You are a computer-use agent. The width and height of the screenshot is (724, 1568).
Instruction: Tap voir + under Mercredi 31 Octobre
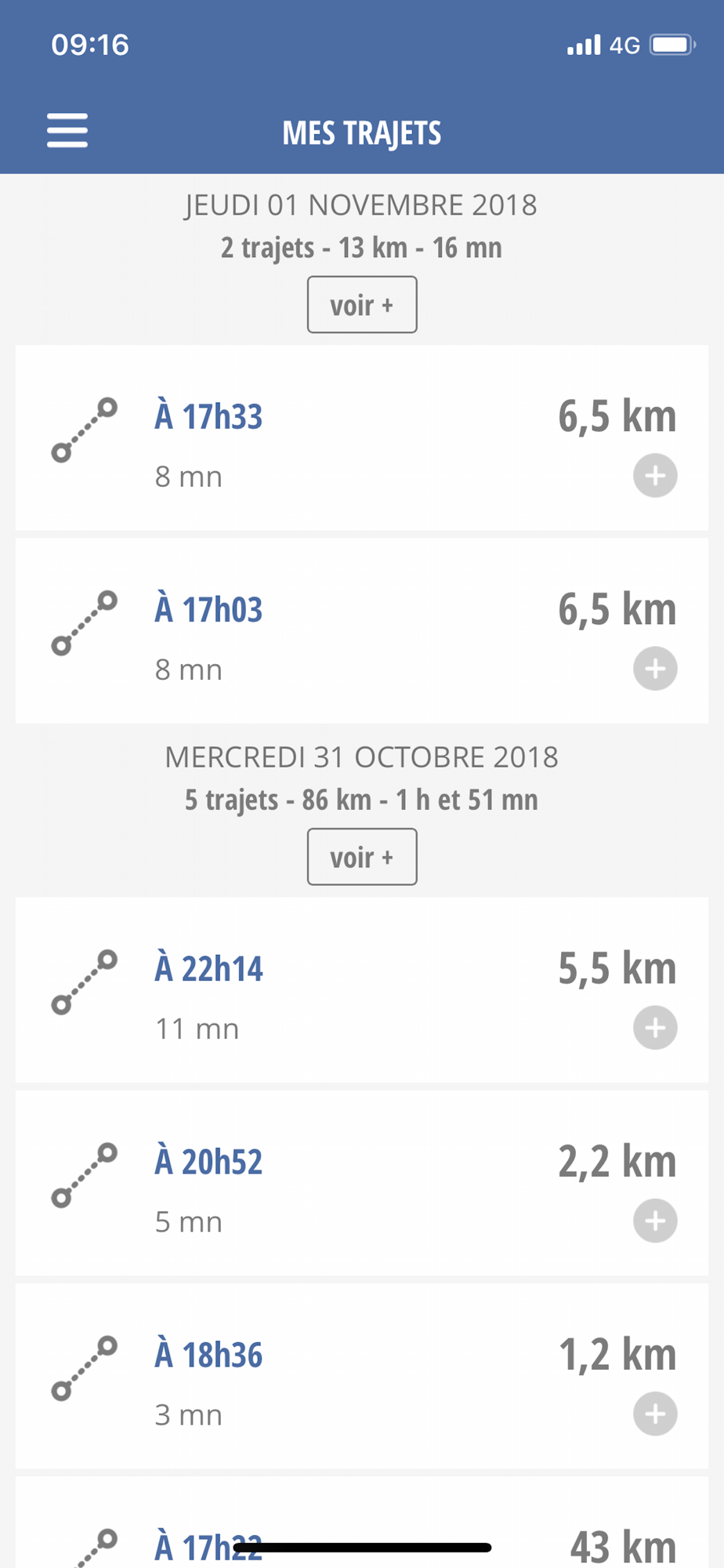[x=362, y=856]
